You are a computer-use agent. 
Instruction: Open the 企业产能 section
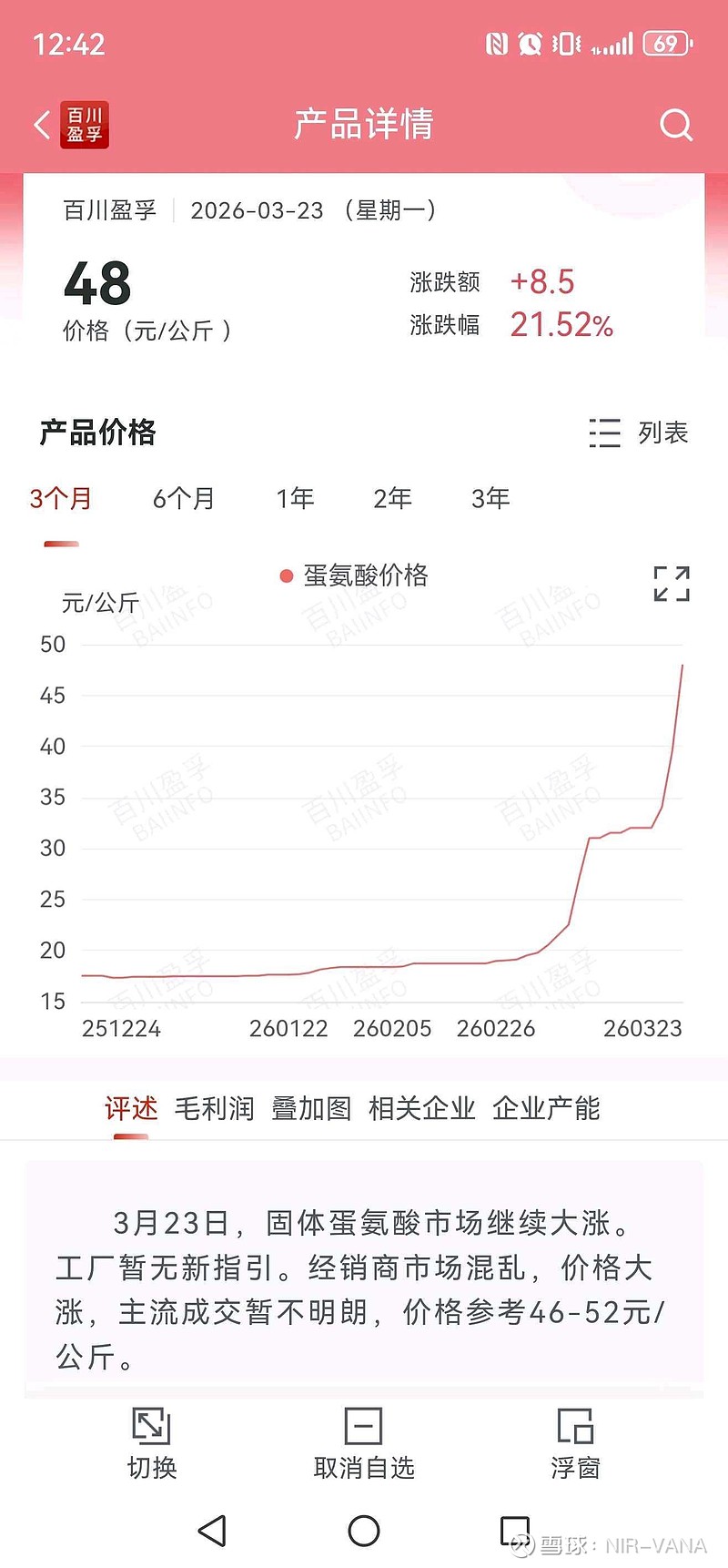[x=546, y=1109]
